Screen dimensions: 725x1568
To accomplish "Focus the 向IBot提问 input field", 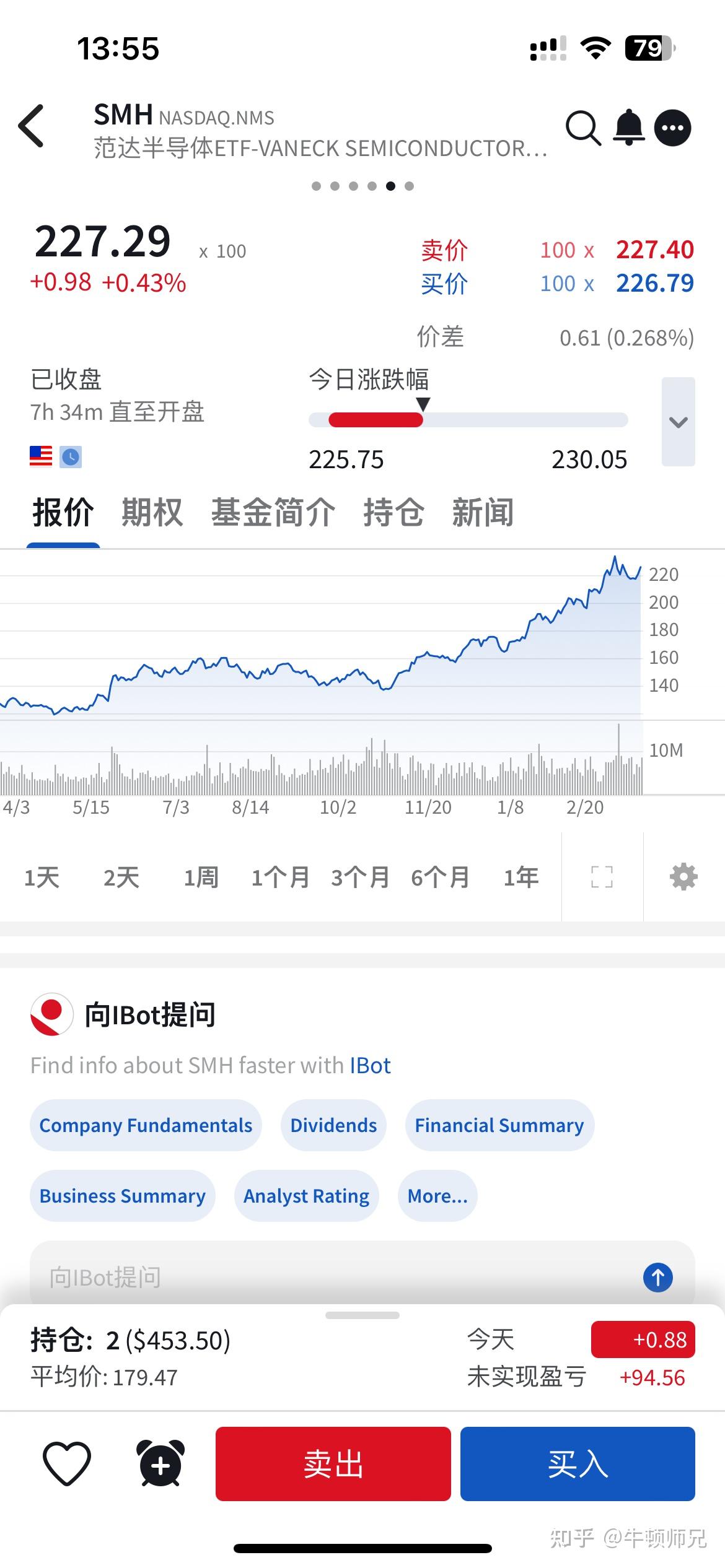I will pyautogui.click(x=335, y=1277).
